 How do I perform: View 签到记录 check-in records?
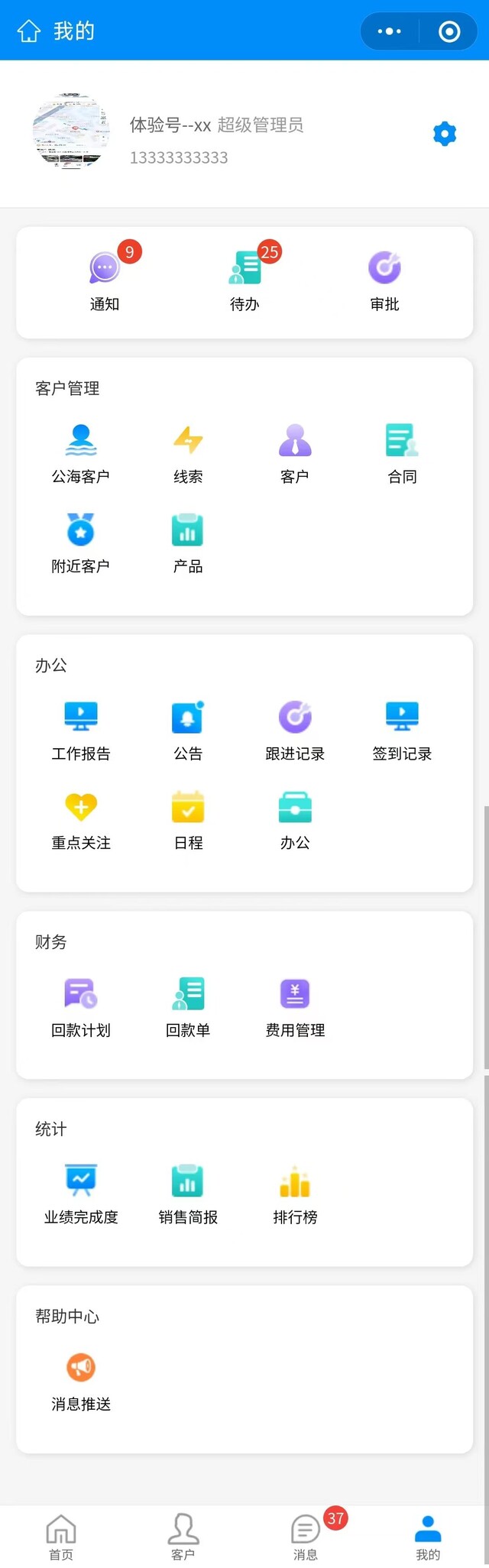[402, 731]
